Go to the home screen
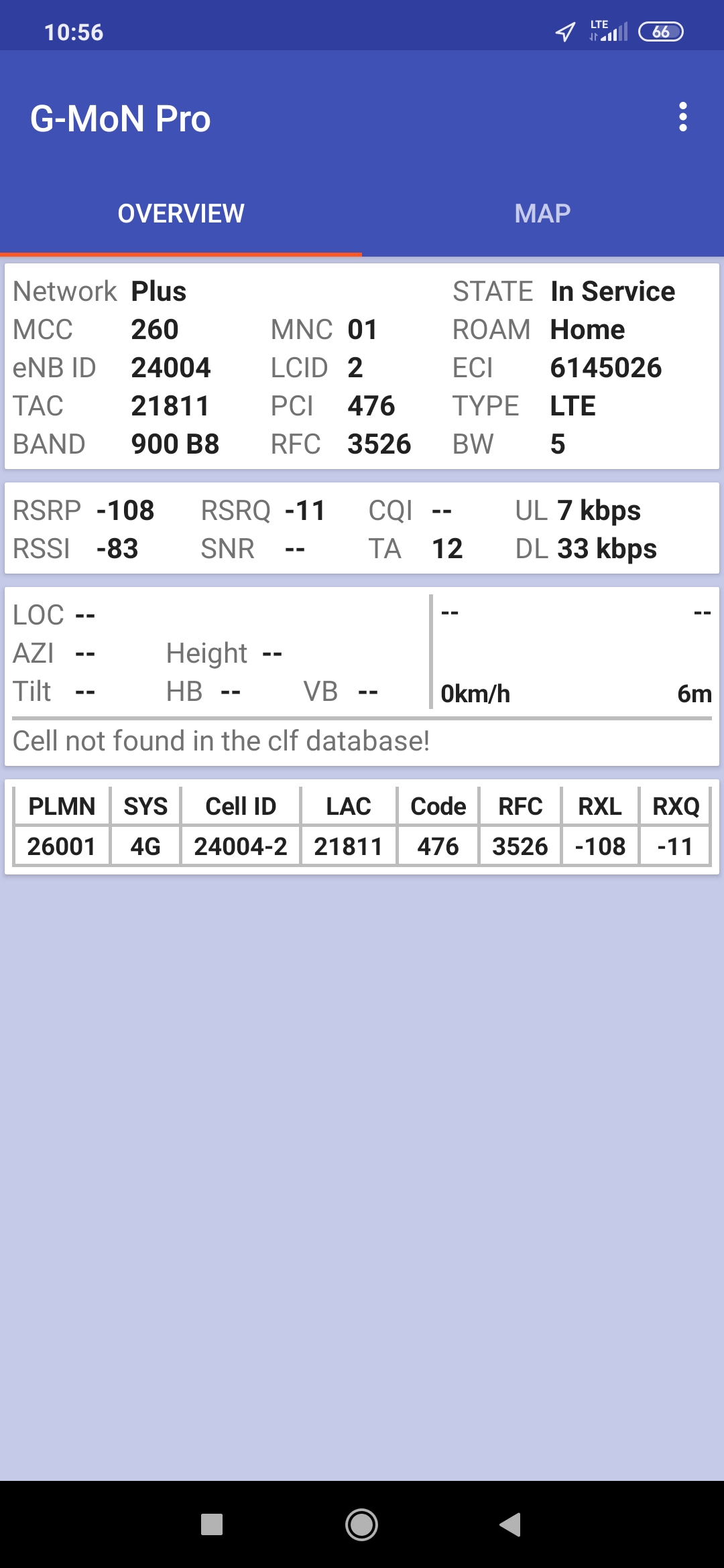This screenshot has height=1568, width=724. (x=361, y=1524)
